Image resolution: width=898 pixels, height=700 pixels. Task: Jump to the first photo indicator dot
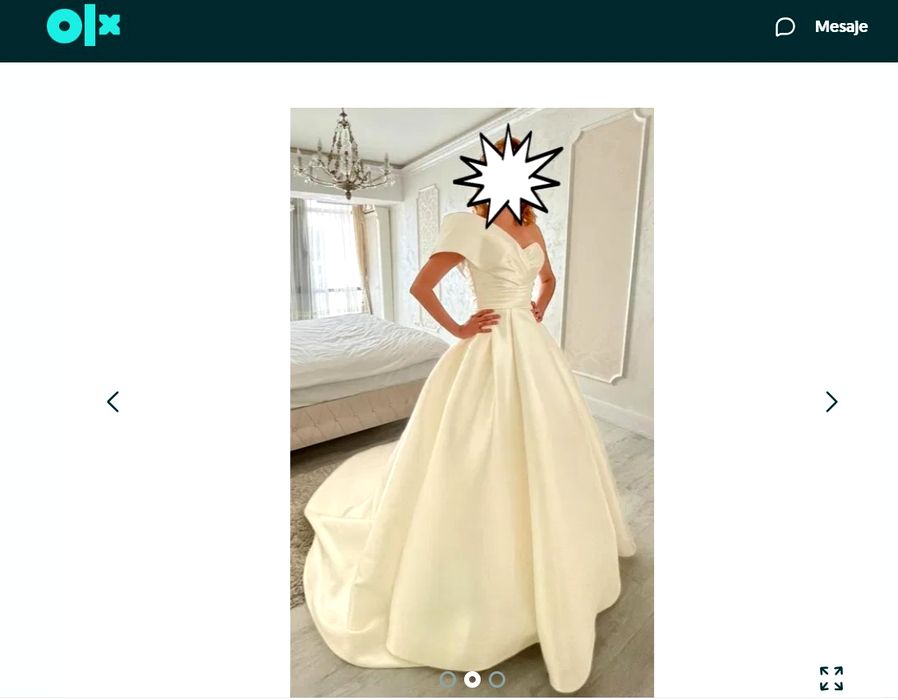[x=448, y=680]
